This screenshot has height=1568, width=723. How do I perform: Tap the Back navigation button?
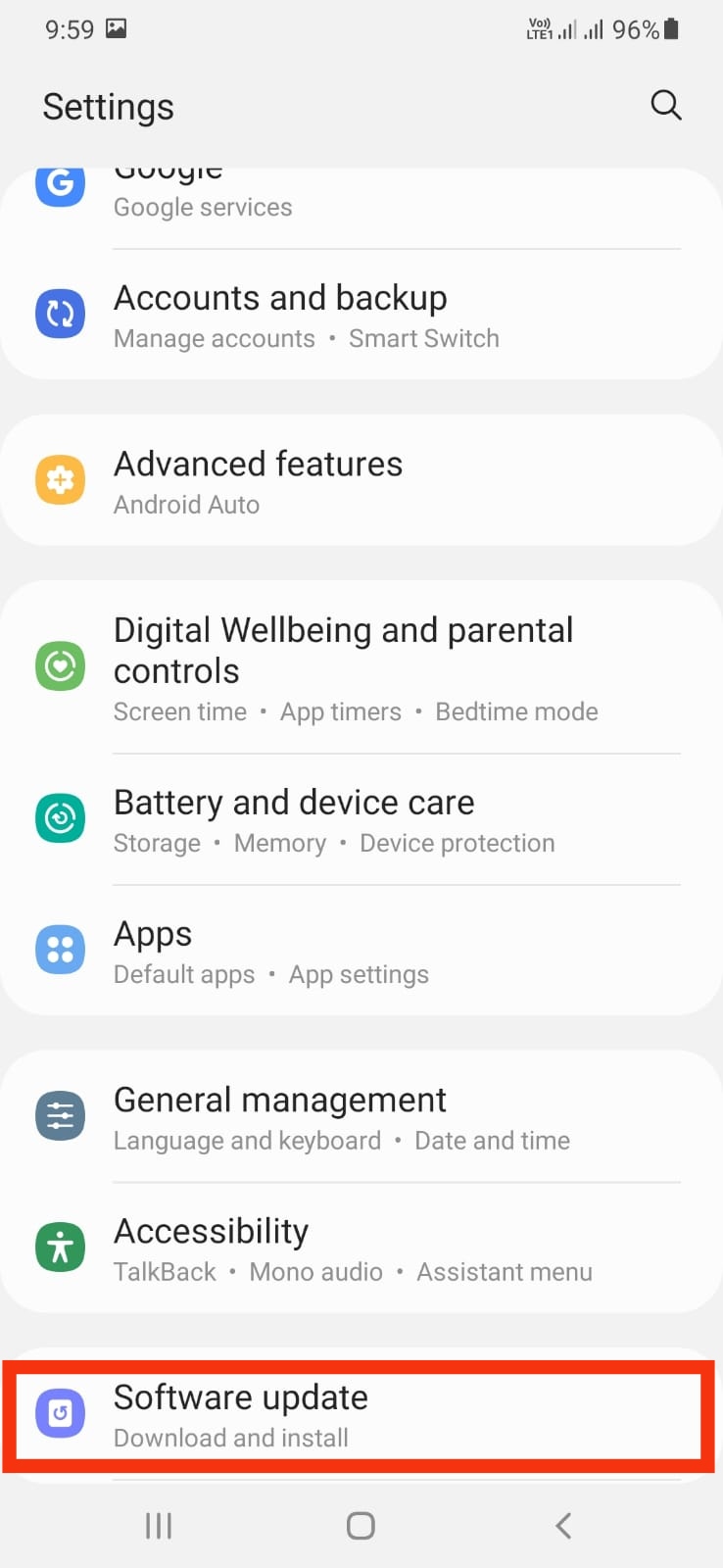[x=562, y=1525]
